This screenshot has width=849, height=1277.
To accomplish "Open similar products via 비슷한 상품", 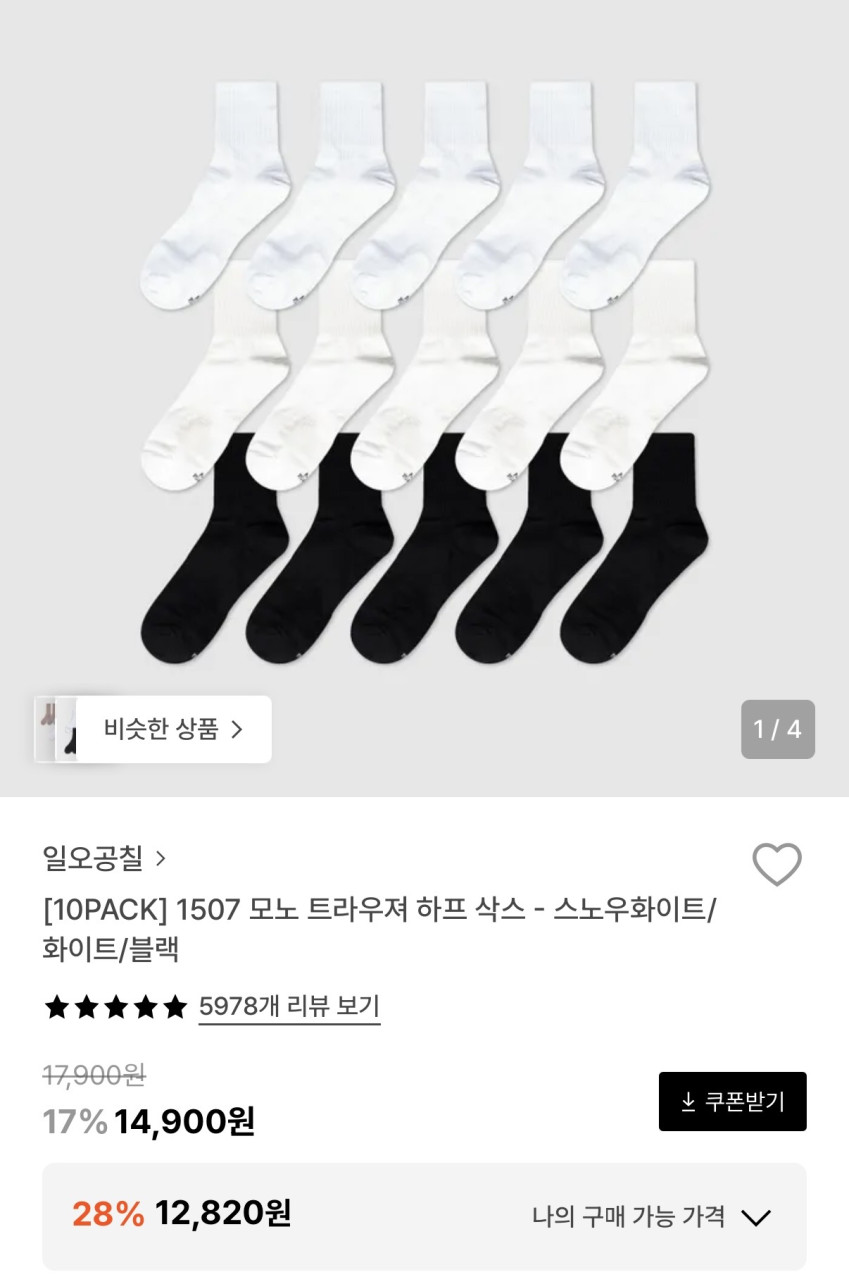I will (172, 729).
